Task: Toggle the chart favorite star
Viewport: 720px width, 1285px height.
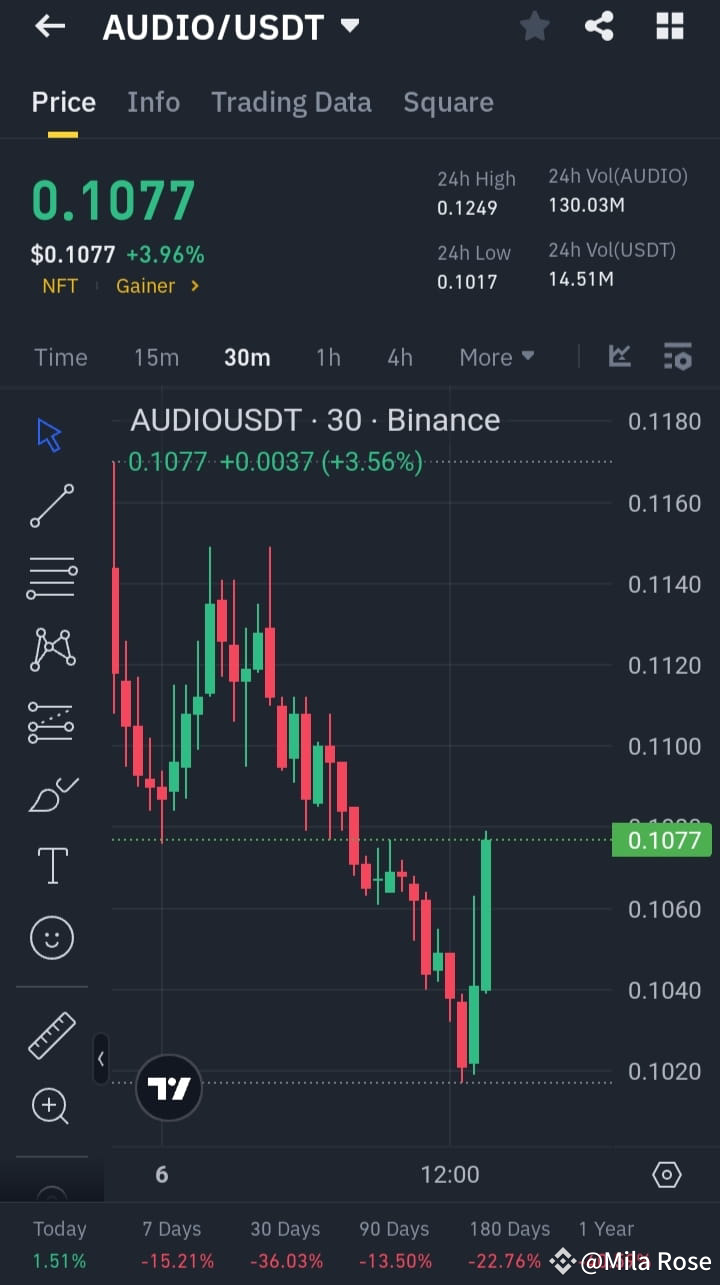Action: (x=534, y=26)
